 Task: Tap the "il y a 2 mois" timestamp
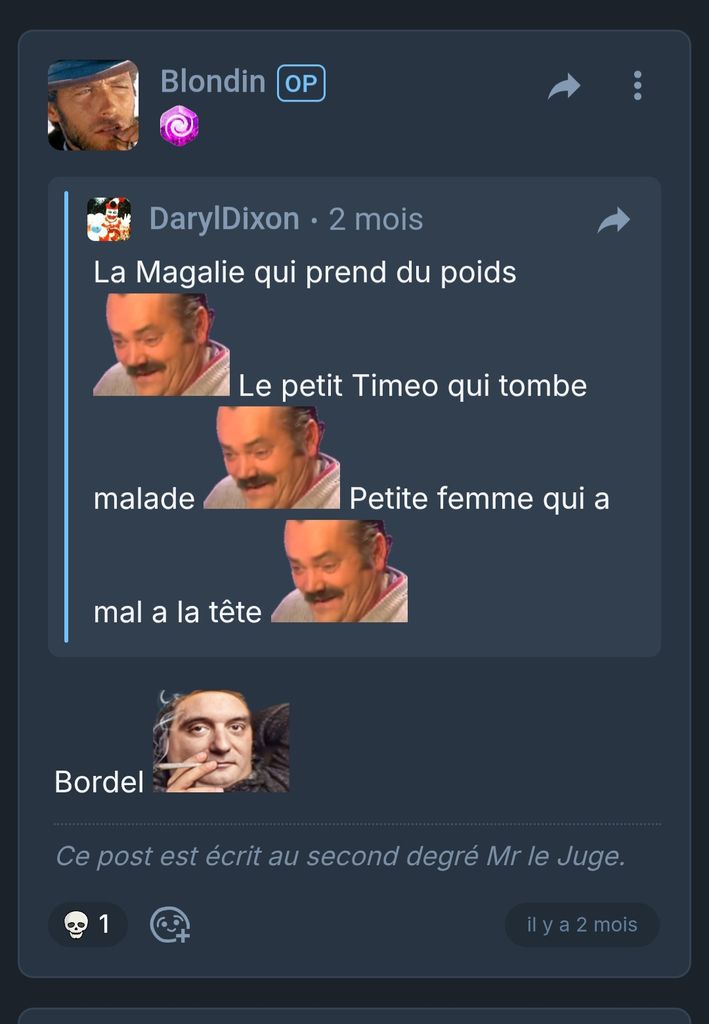pos(582,925)
